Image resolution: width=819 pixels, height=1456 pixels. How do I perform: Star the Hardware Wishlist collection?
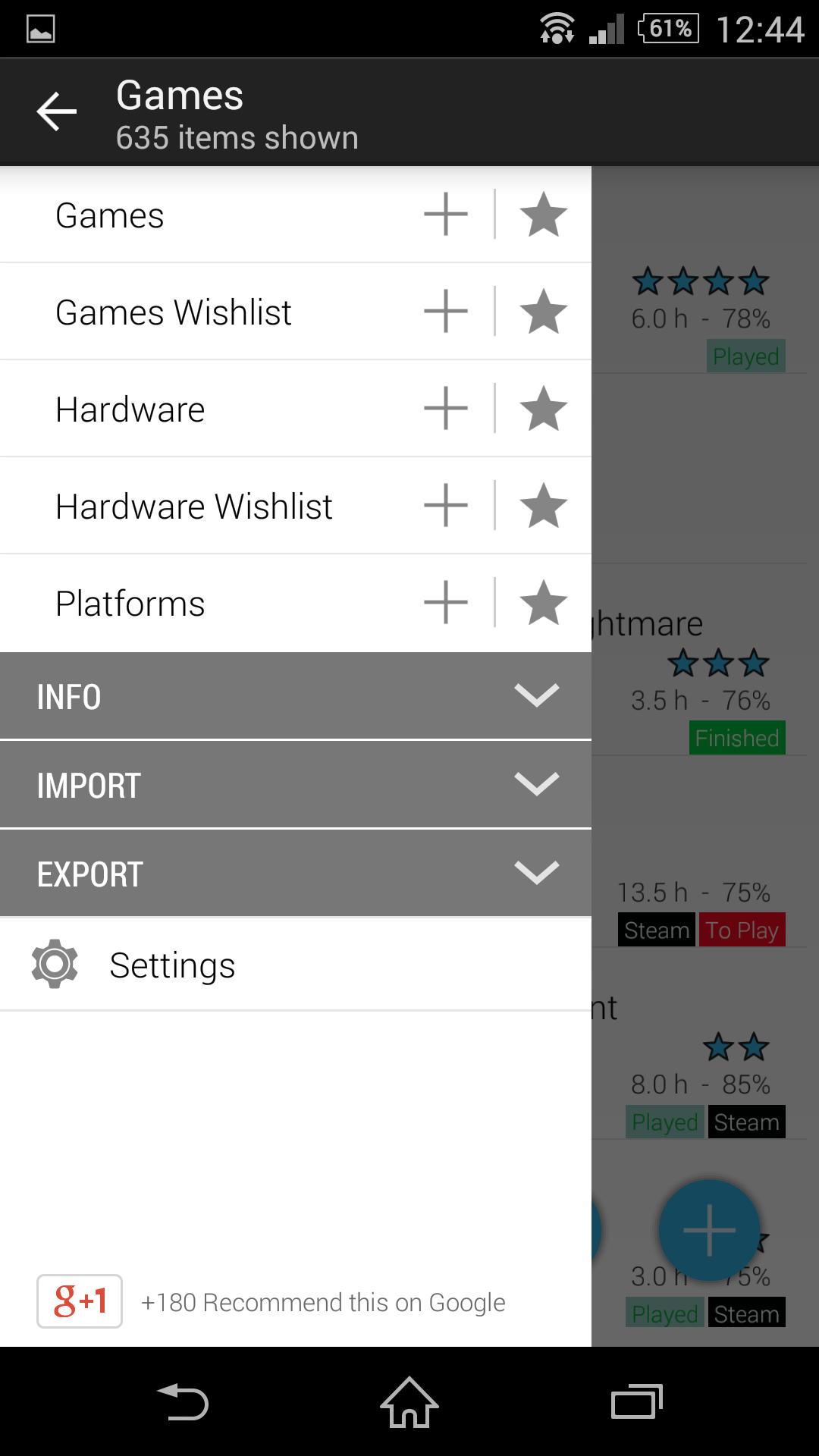tap(543, 506)
